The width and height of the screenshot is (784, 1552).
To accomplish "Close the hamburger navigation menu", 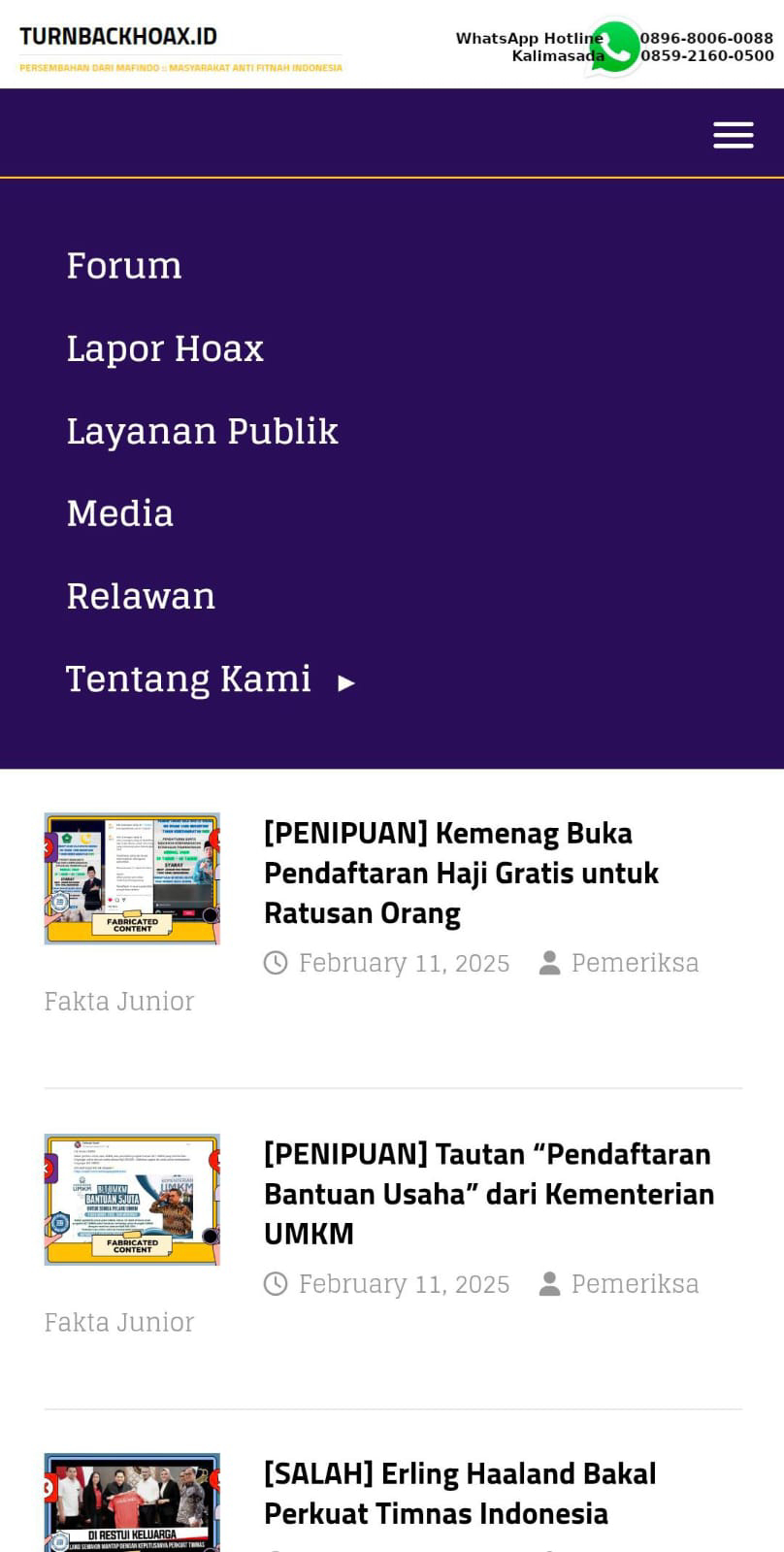I will point(733,135).
